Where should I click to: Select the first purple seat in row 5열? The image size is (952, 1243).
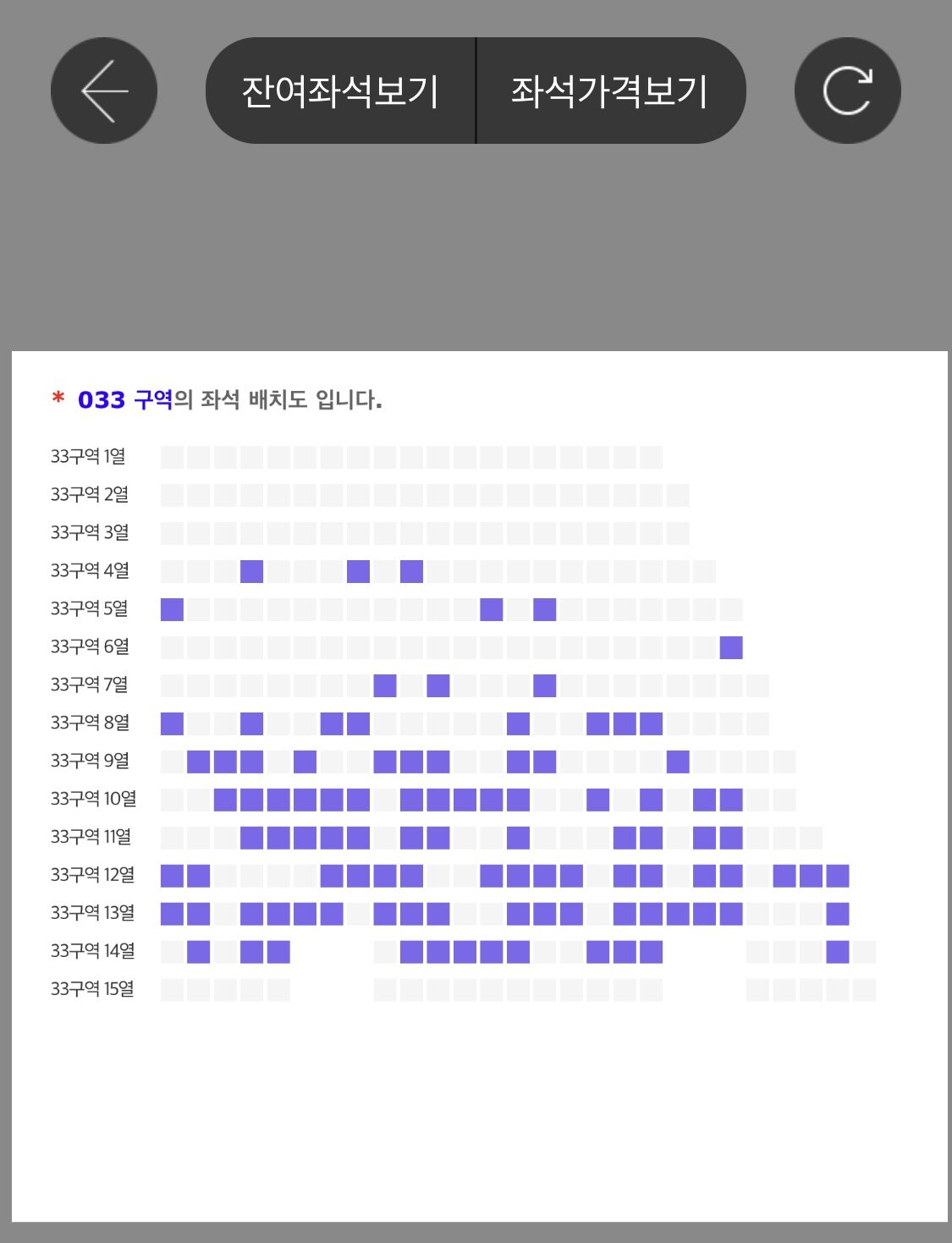pos(172,609)
